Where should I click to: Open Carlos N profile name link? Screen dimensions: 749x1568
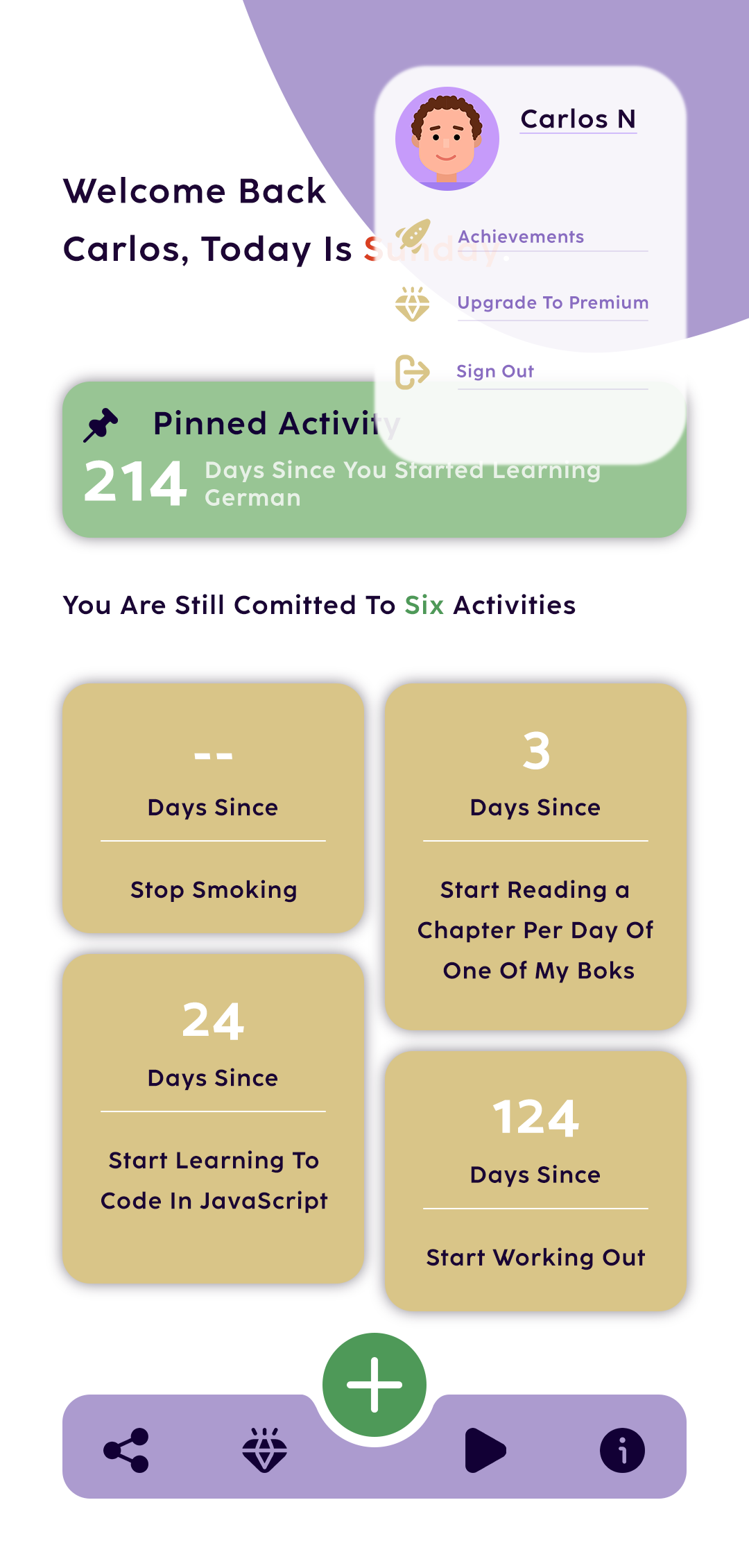[578, 119]
